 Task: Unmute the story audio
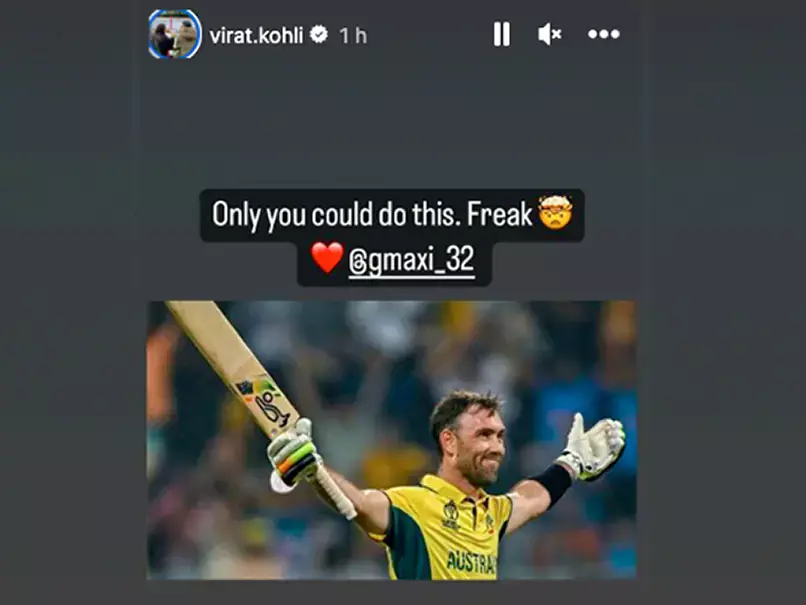click(x=550, y=35)
